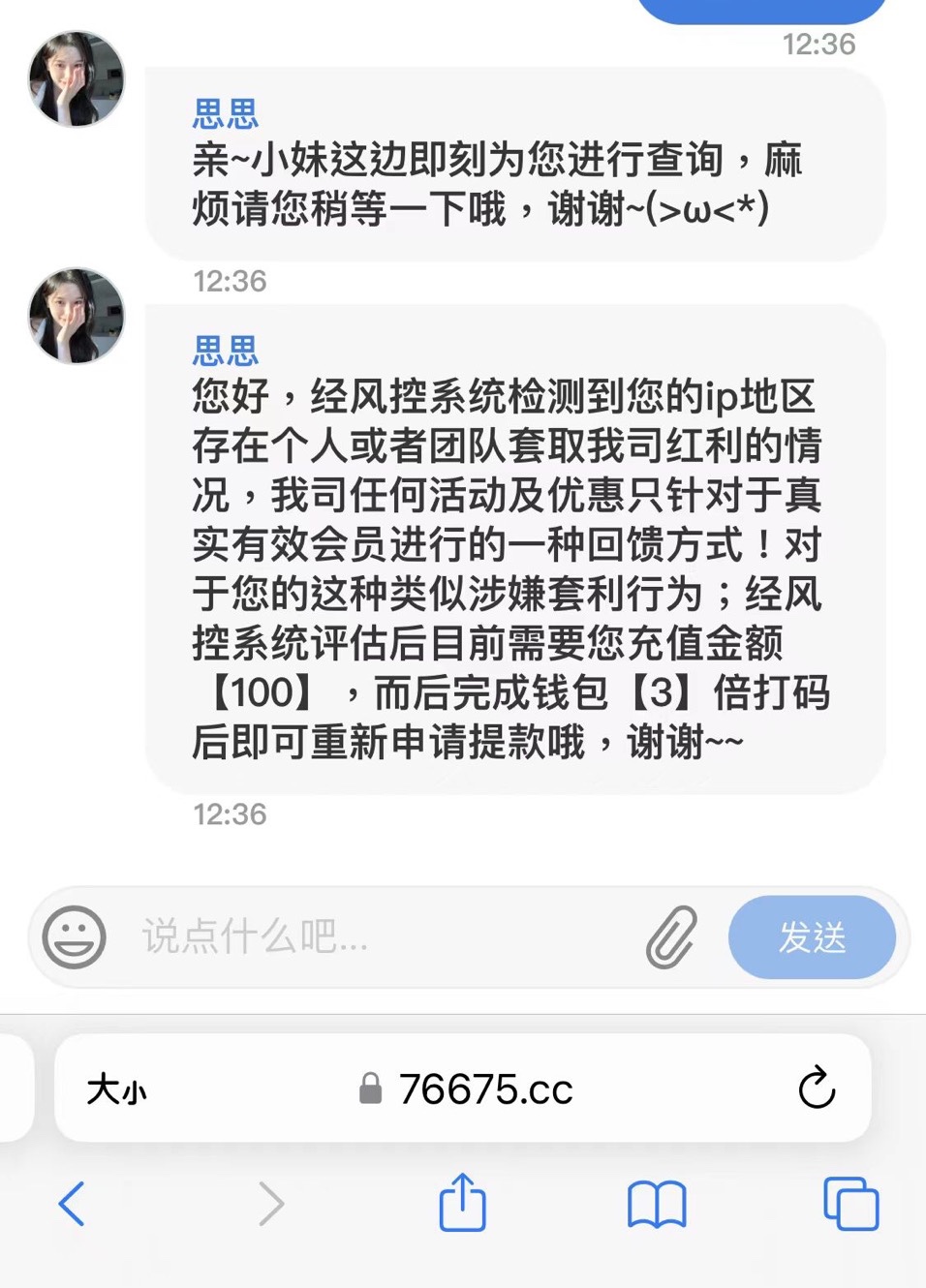The width and height of the screenshot is (926, 1288).
Task: Show all open browser tabs
Action: (x=850, y=1205)
